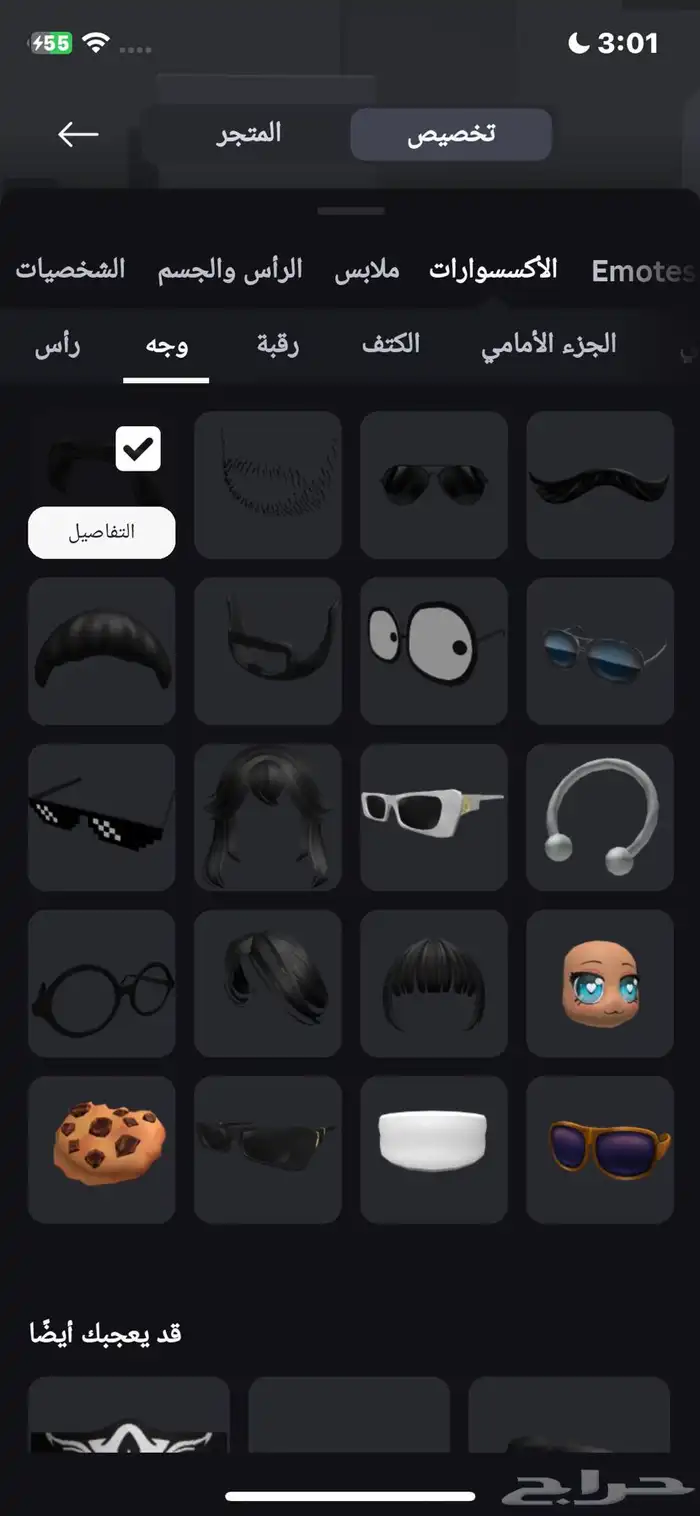The height and width of the screenshot is (1516, 700).
Task: Choose the cookie face accessory
Action: [101, 1149]
